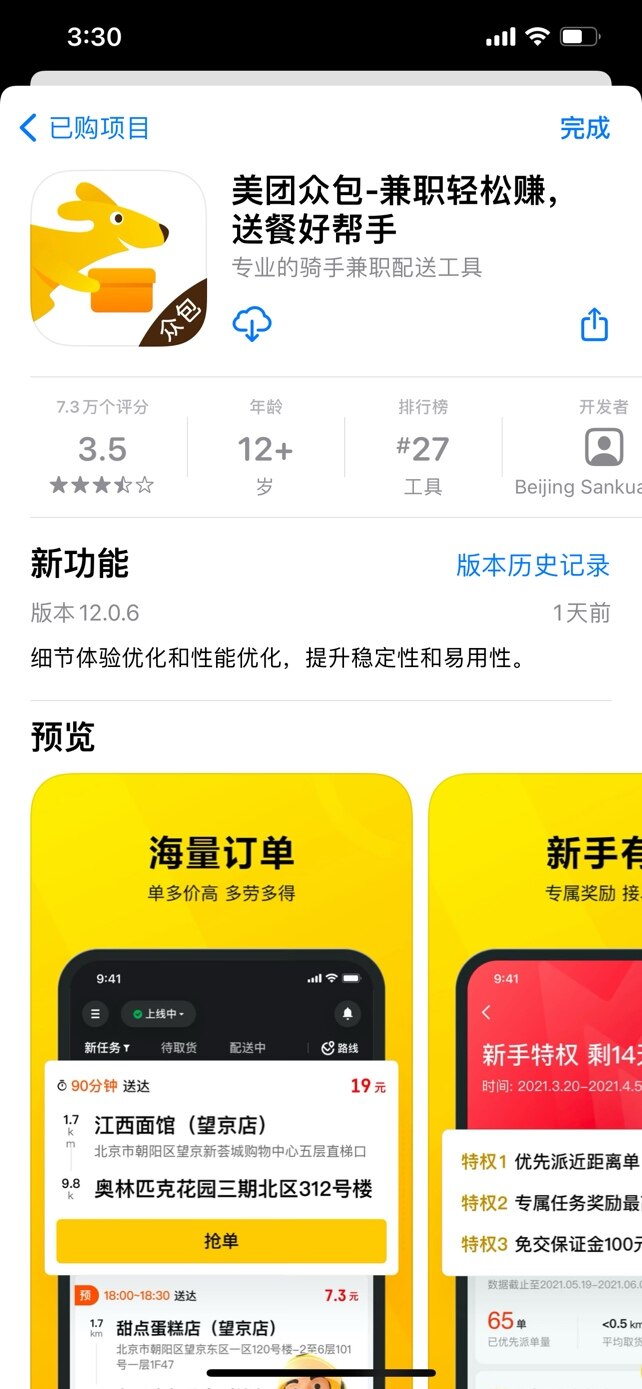642x1389 pixels.
Task: Go back to 已购项目
Action: [84, 128]
